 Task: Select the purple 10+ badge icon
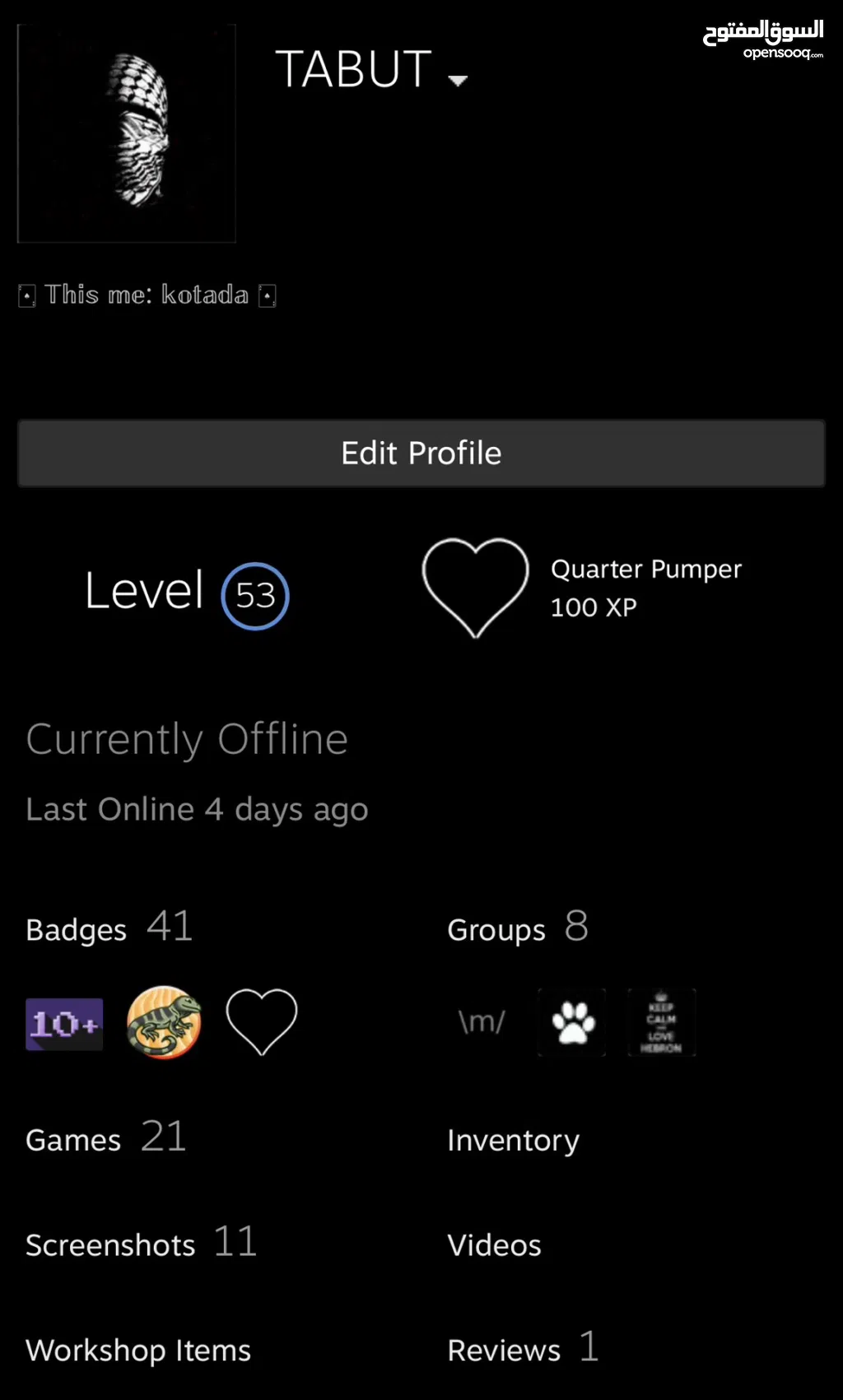64,1024
